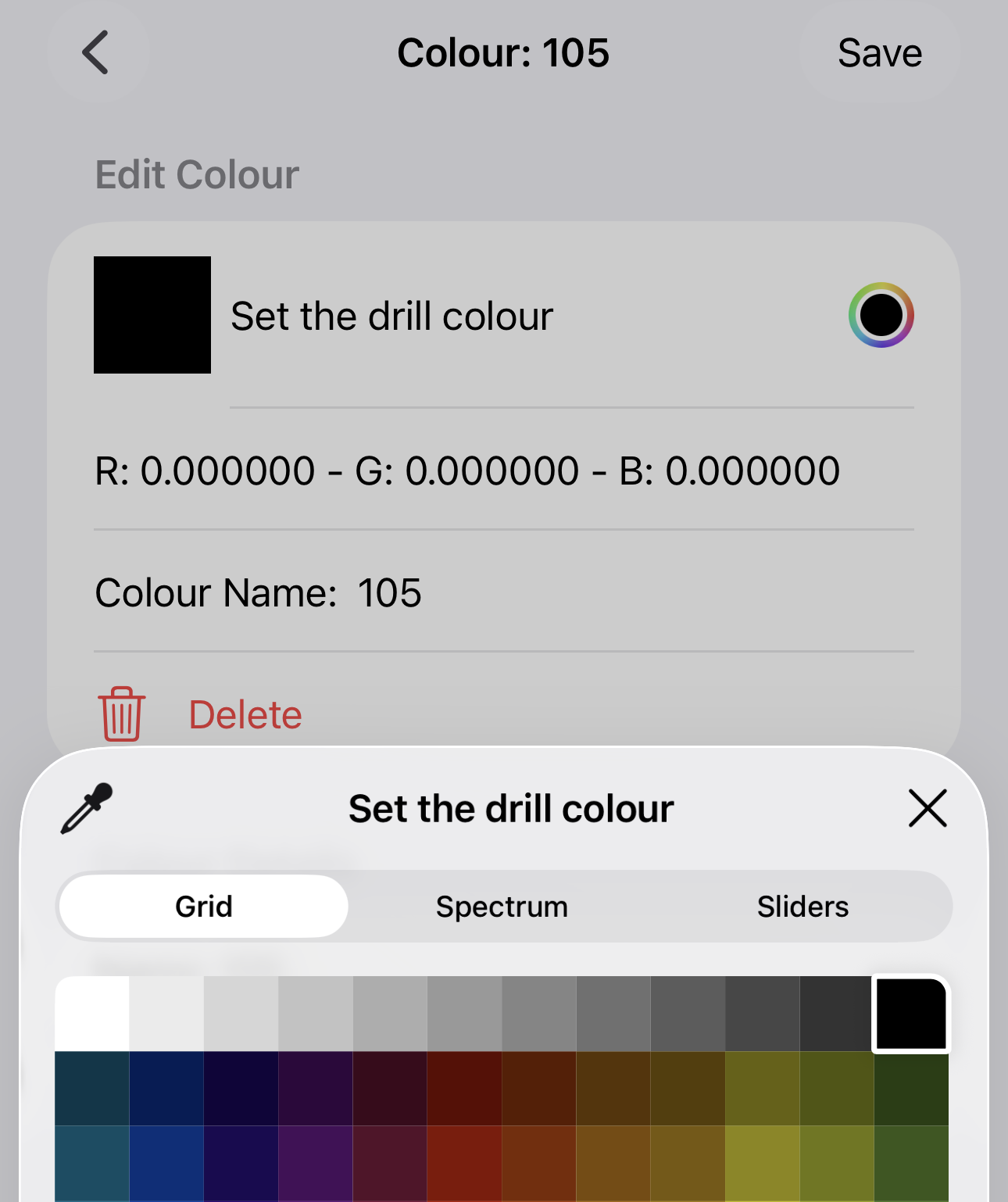
Task: Select the white swatch in the grid
Action: click(91, 1014)
